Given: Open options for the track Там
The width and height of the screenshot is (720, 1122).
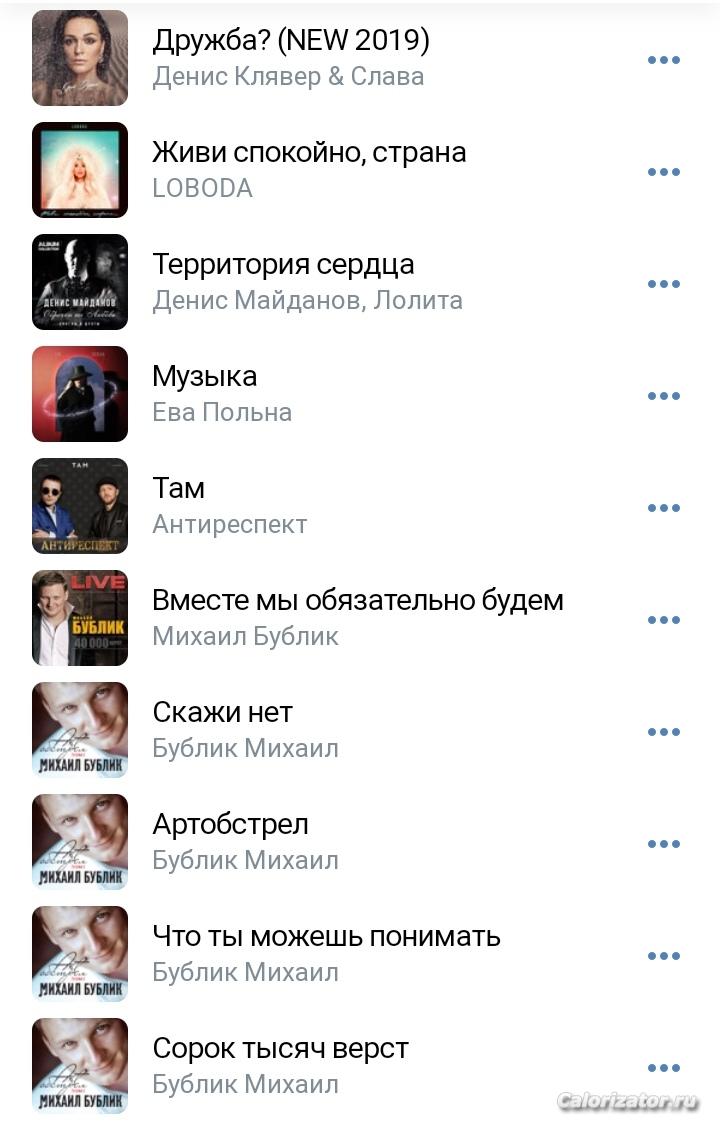Looking at the screenshot, I should click(x=663, y=508).
